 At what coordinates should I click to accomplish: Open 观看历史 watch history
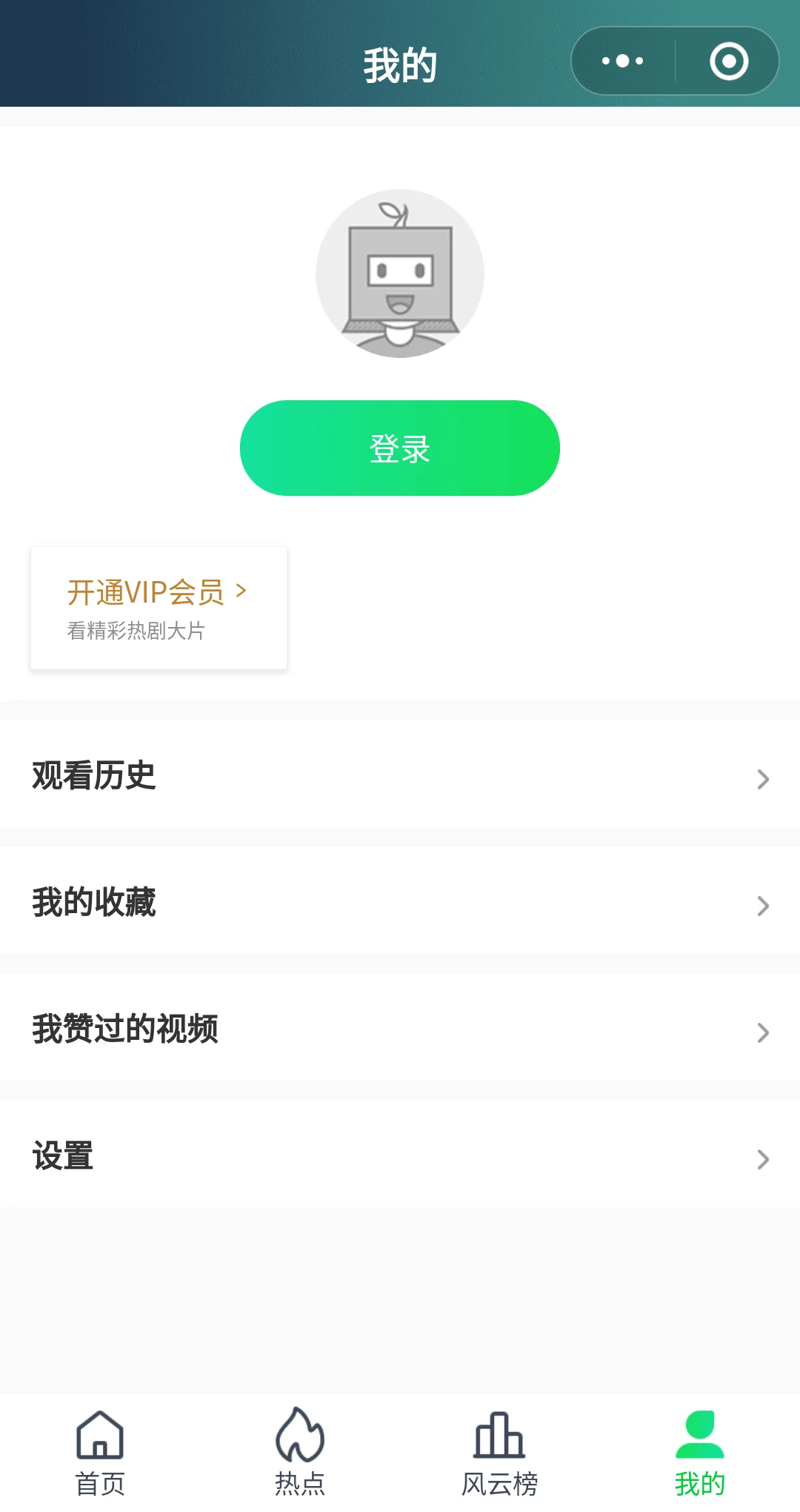400,776
